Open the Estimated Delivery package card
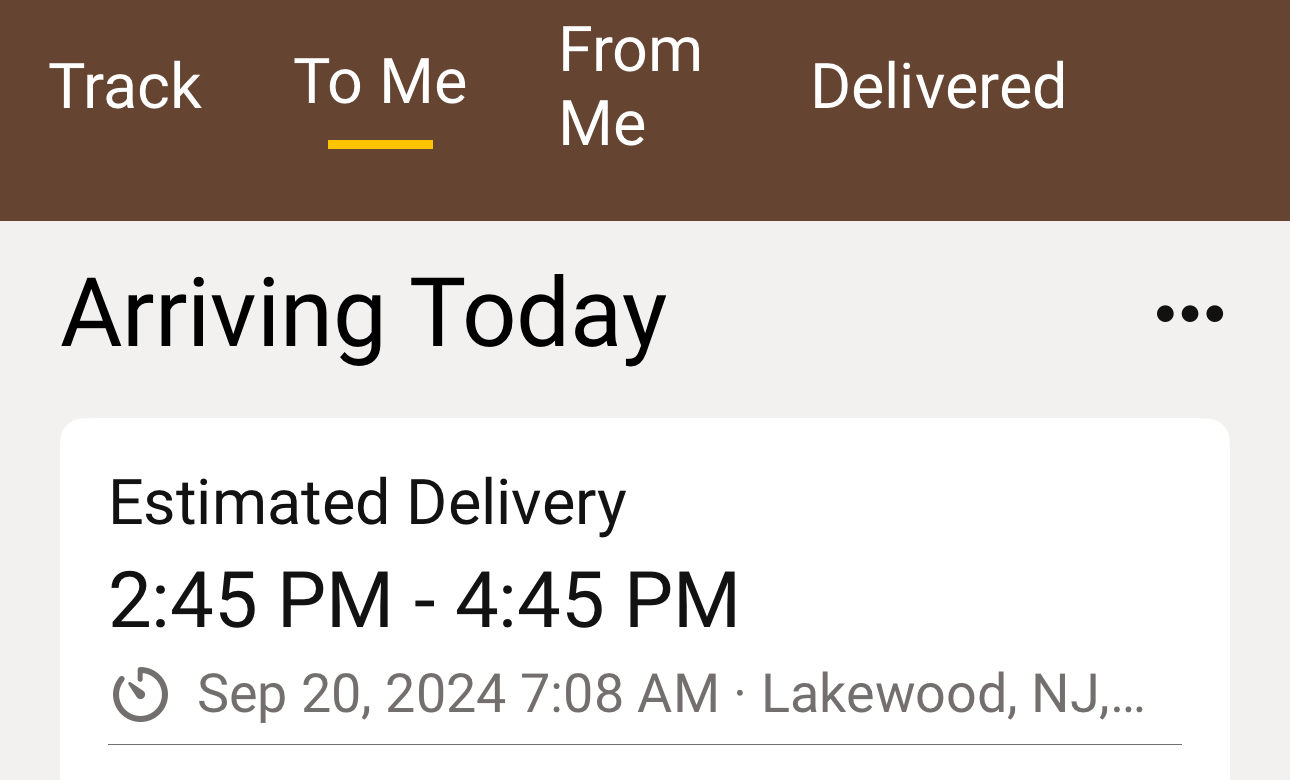This screenshot has width=1290, height=780. 645,599
